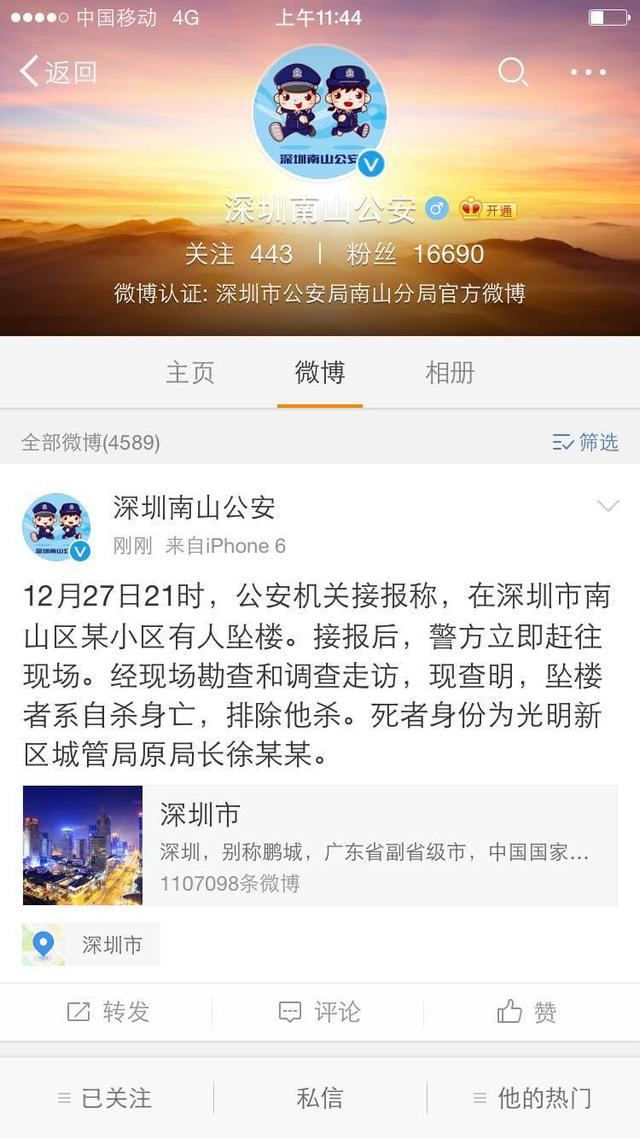View the 关注 443 following list
Image resolution: width=640 pixels, height=1138 pixels.
click(x=240, y=254)
